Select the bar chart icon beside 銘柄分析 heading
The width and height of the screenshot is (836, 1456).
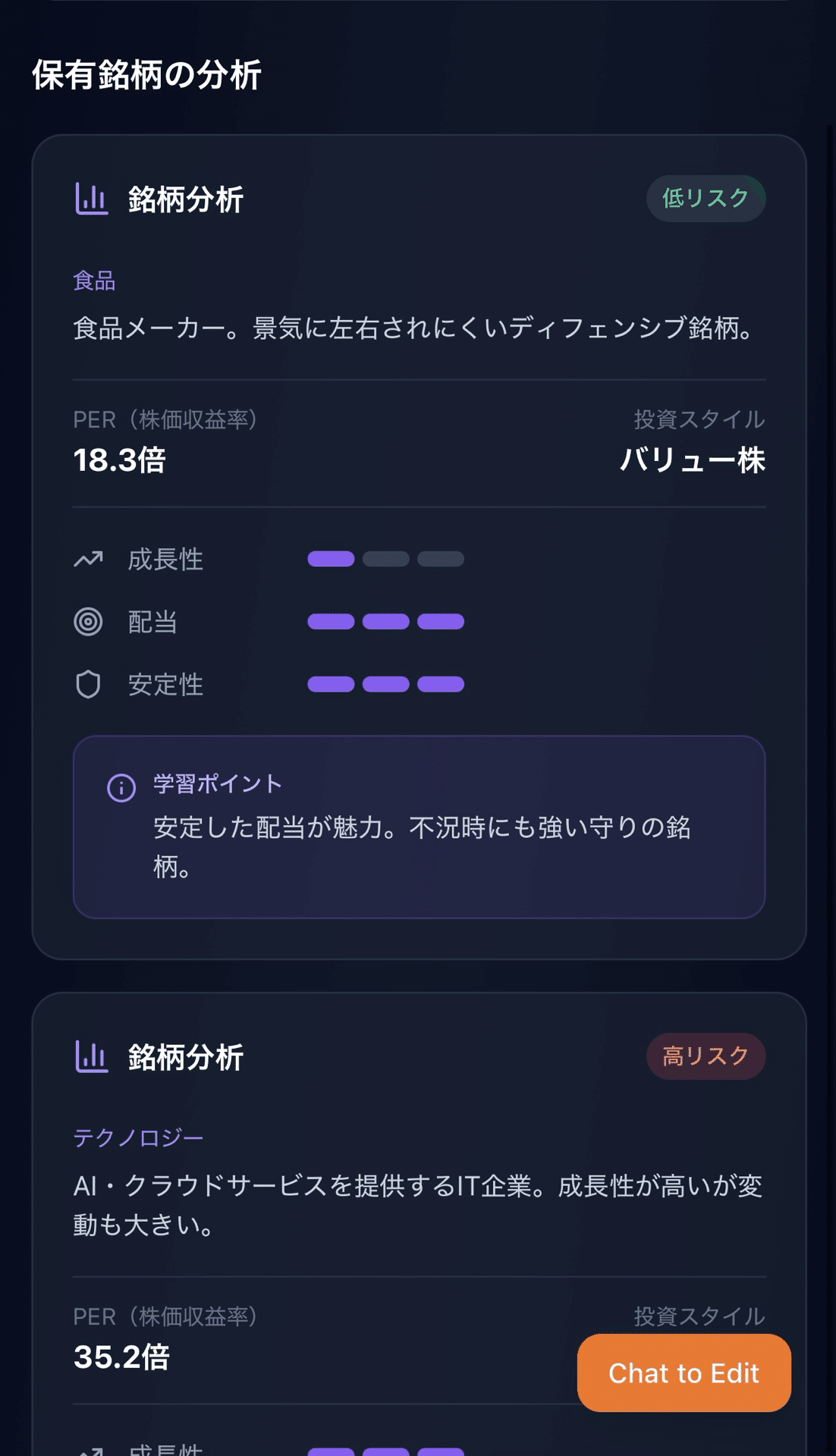coord(90,199)
